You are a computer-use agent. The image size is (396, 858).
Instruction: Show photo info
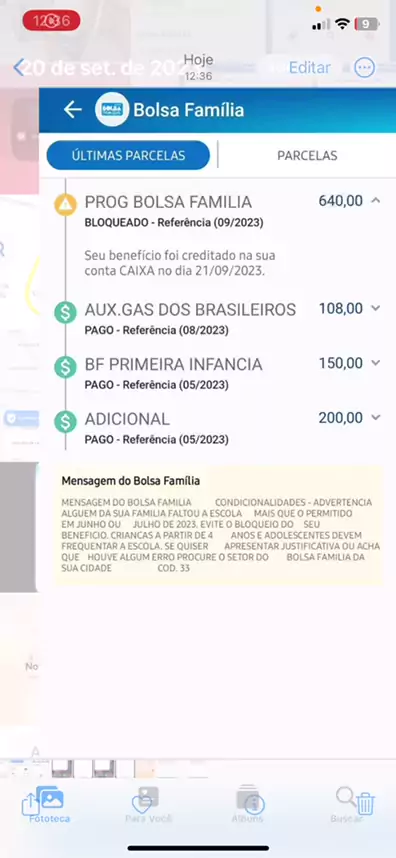tap(254, 804)
